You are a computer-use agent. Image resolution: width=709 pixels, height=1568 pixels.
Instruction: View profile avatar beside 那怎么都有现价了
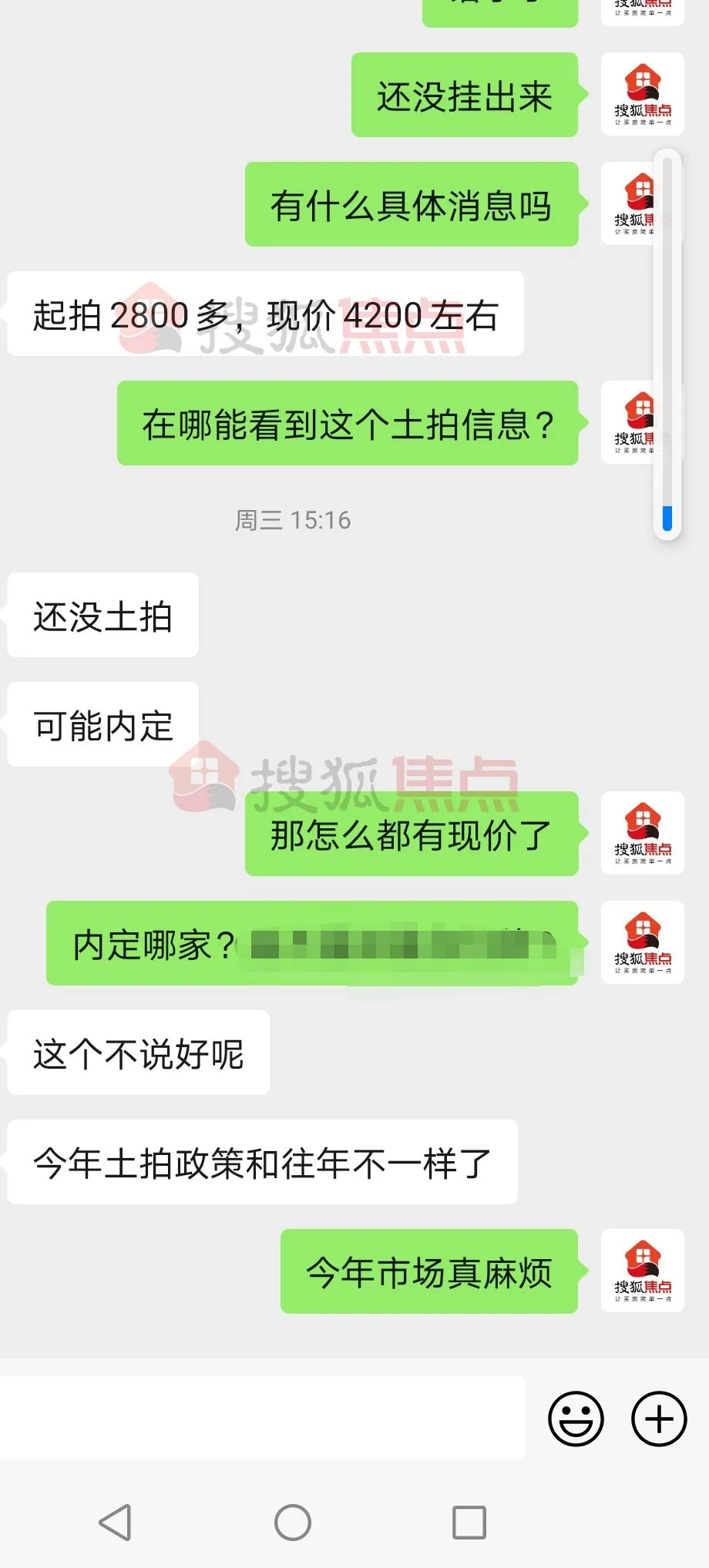point(643,833)
